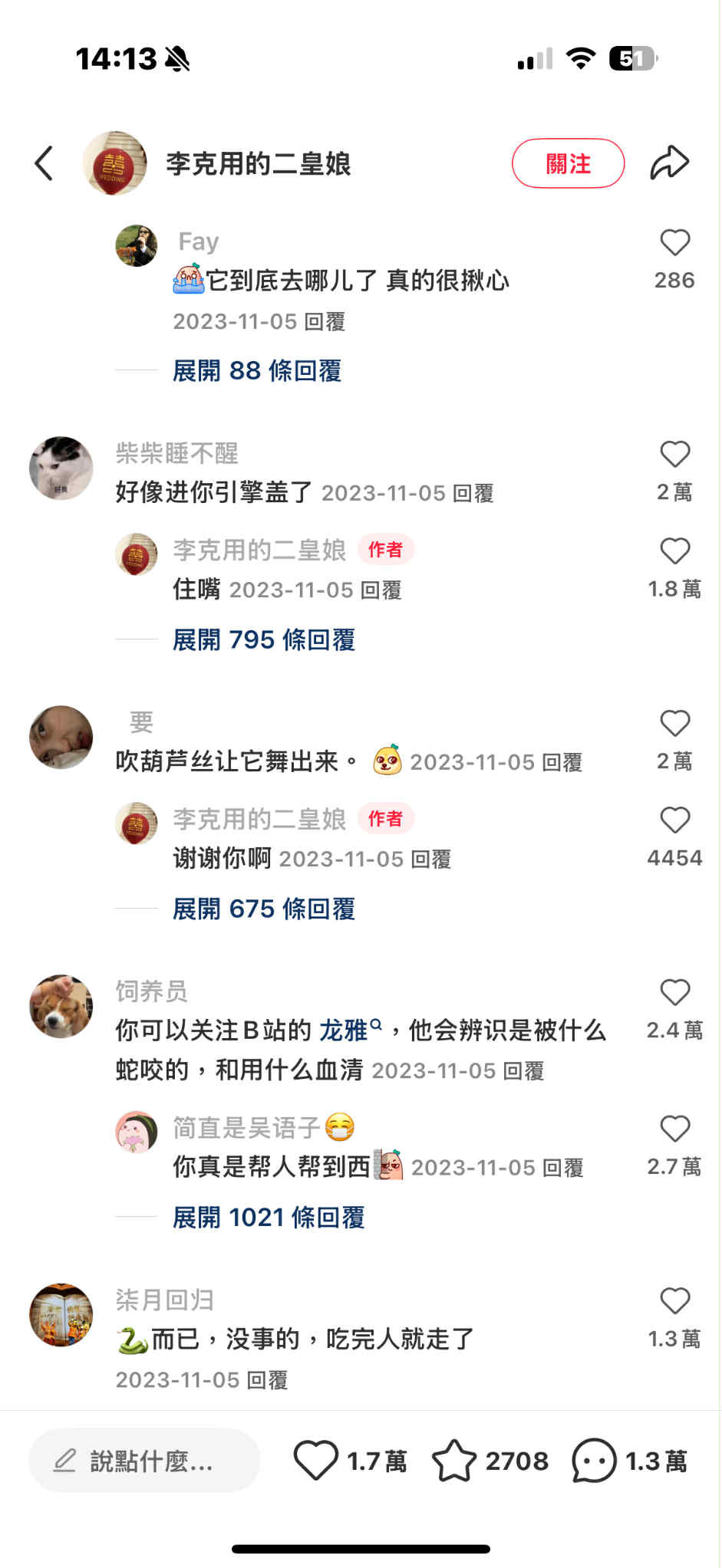Like the author's 谢谢你啊 reply
The width and height of the screenshot is (722, 1568).
[x=674, y=820]
